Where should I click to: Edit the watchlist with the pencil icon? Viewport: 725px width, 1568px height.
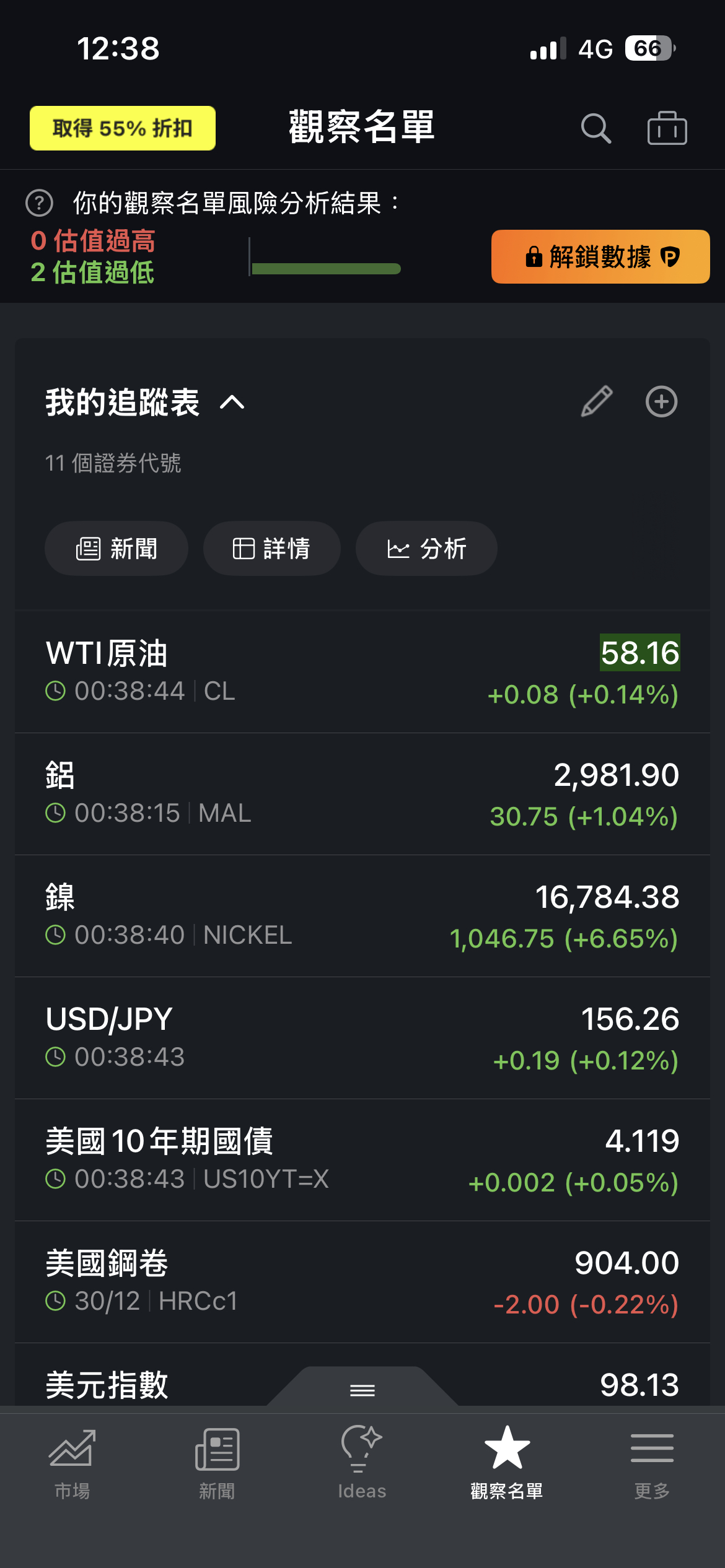(x=596, y=401)
